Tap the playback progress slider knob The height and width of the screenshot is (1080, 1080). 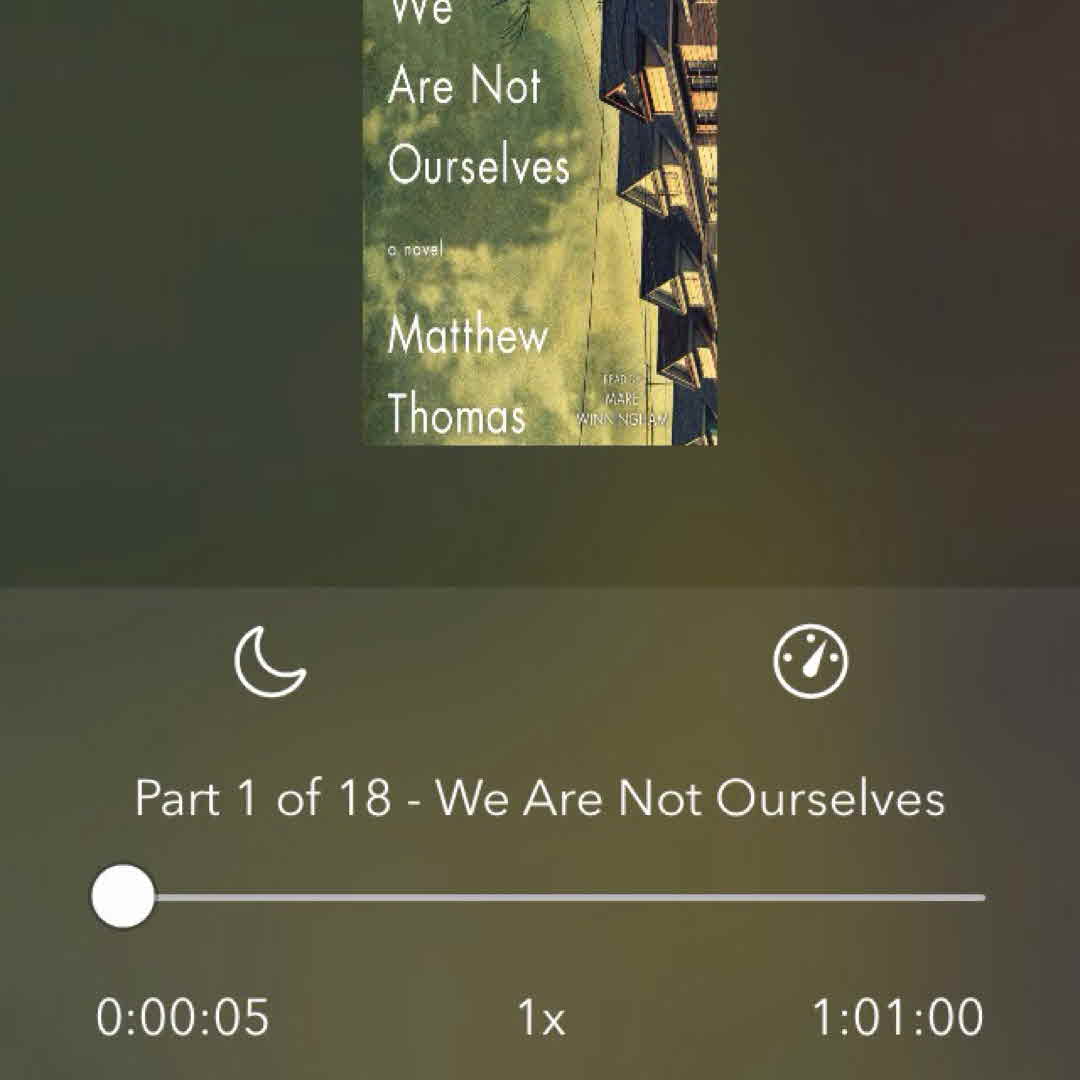click(123, 897)
